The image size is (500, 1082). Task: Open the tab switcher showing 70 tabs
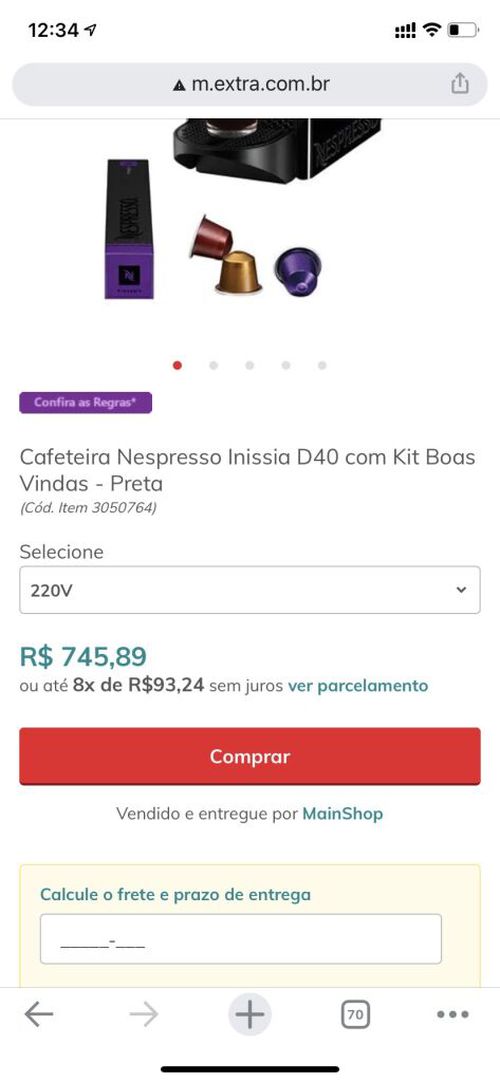point(354,1014)
